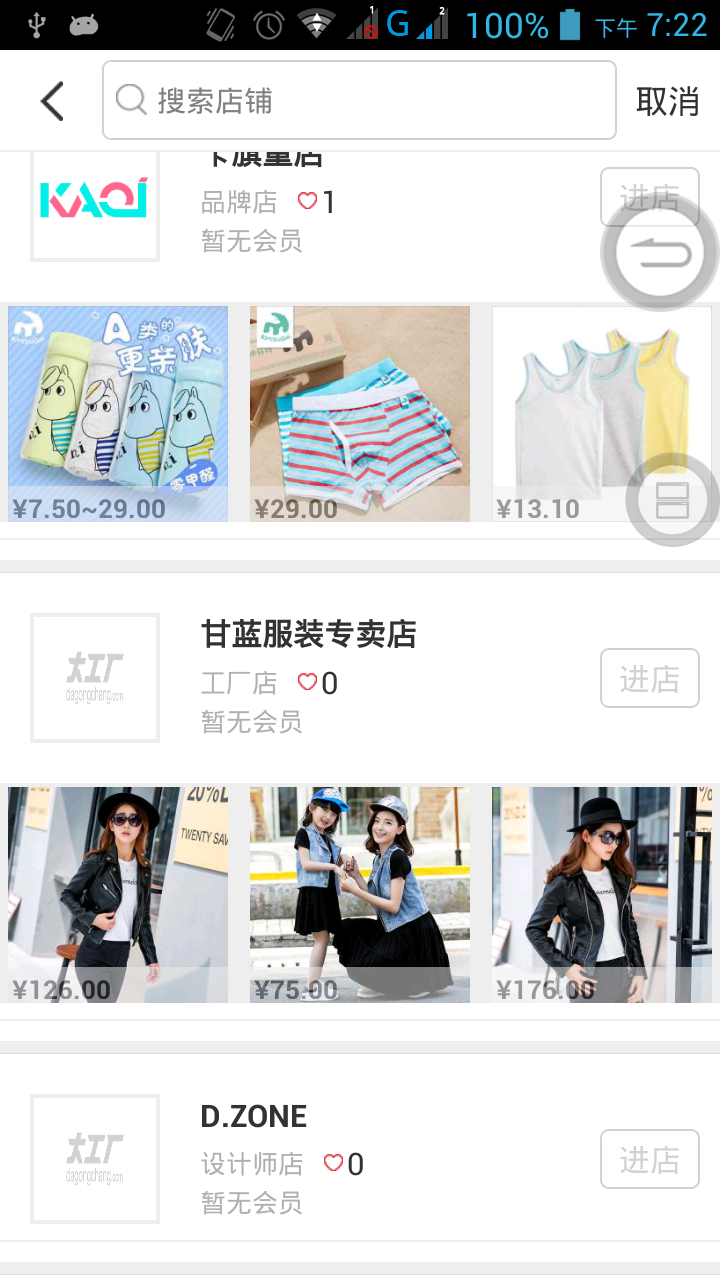Go back using the top-left arrow

click(52, 101)
